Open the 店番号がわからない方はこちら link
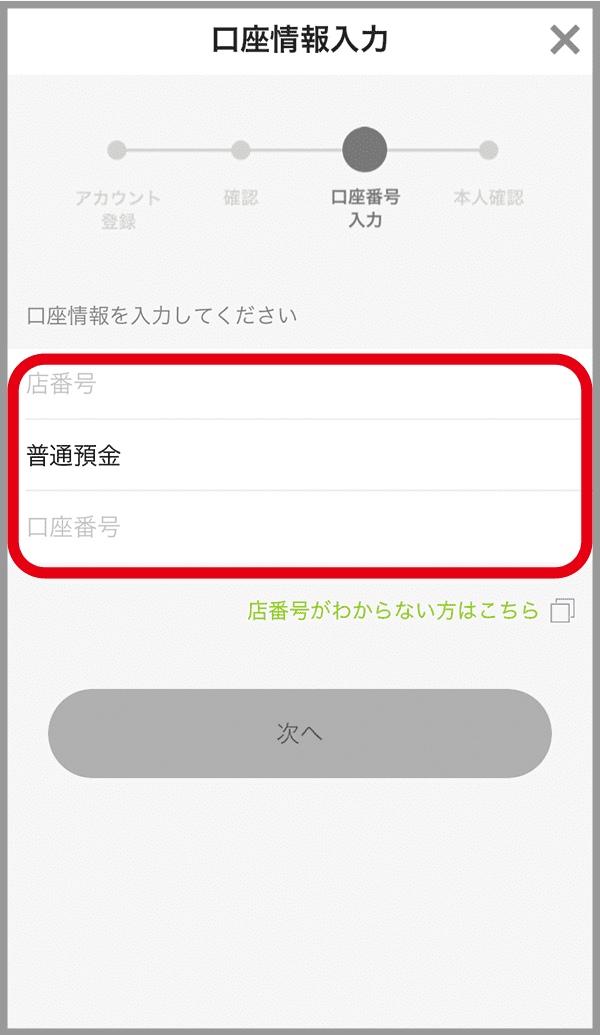This screenshot has height=1035, width=600. click(411, 611)
